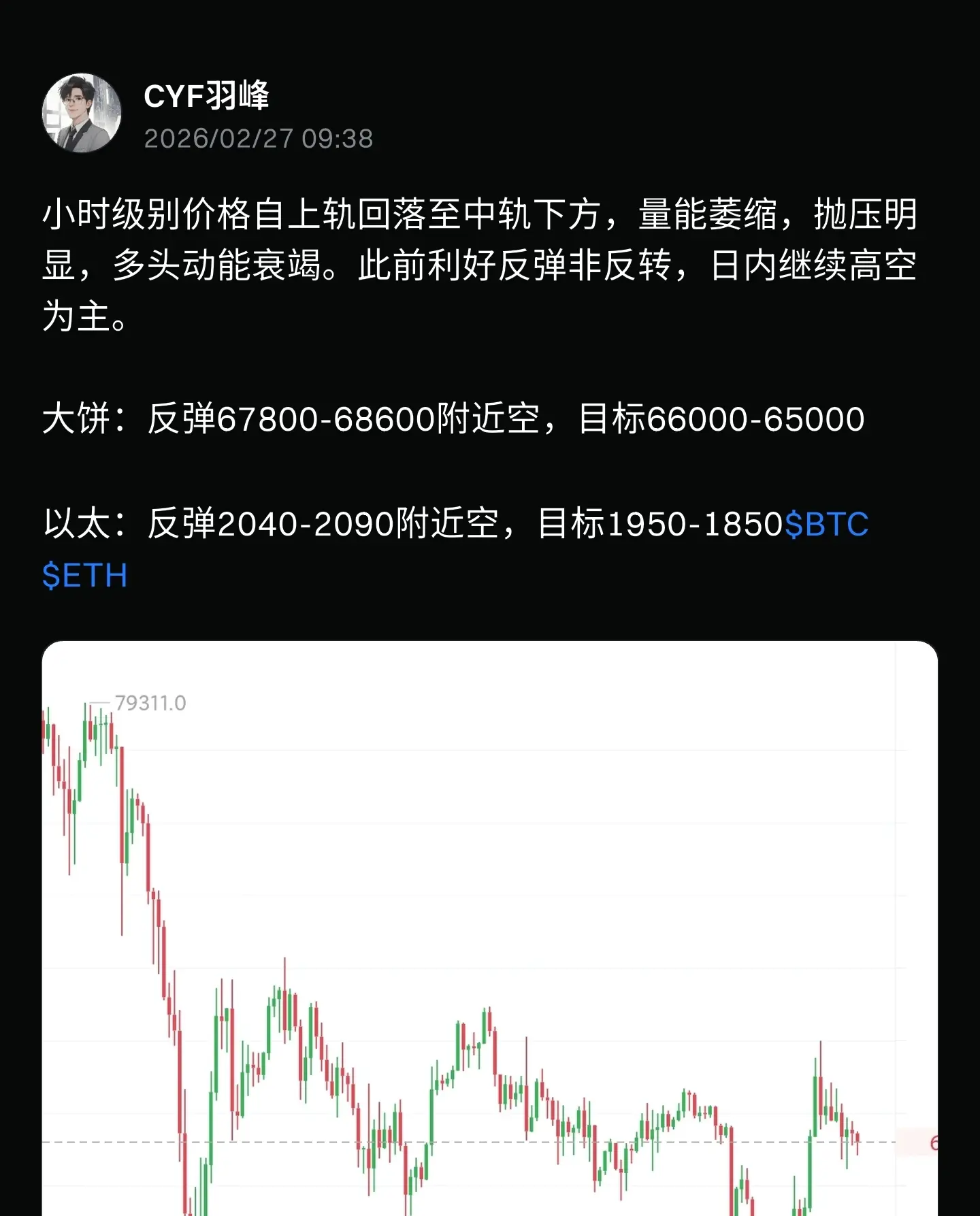Open the $ETH cashtag link

(85, 576)
